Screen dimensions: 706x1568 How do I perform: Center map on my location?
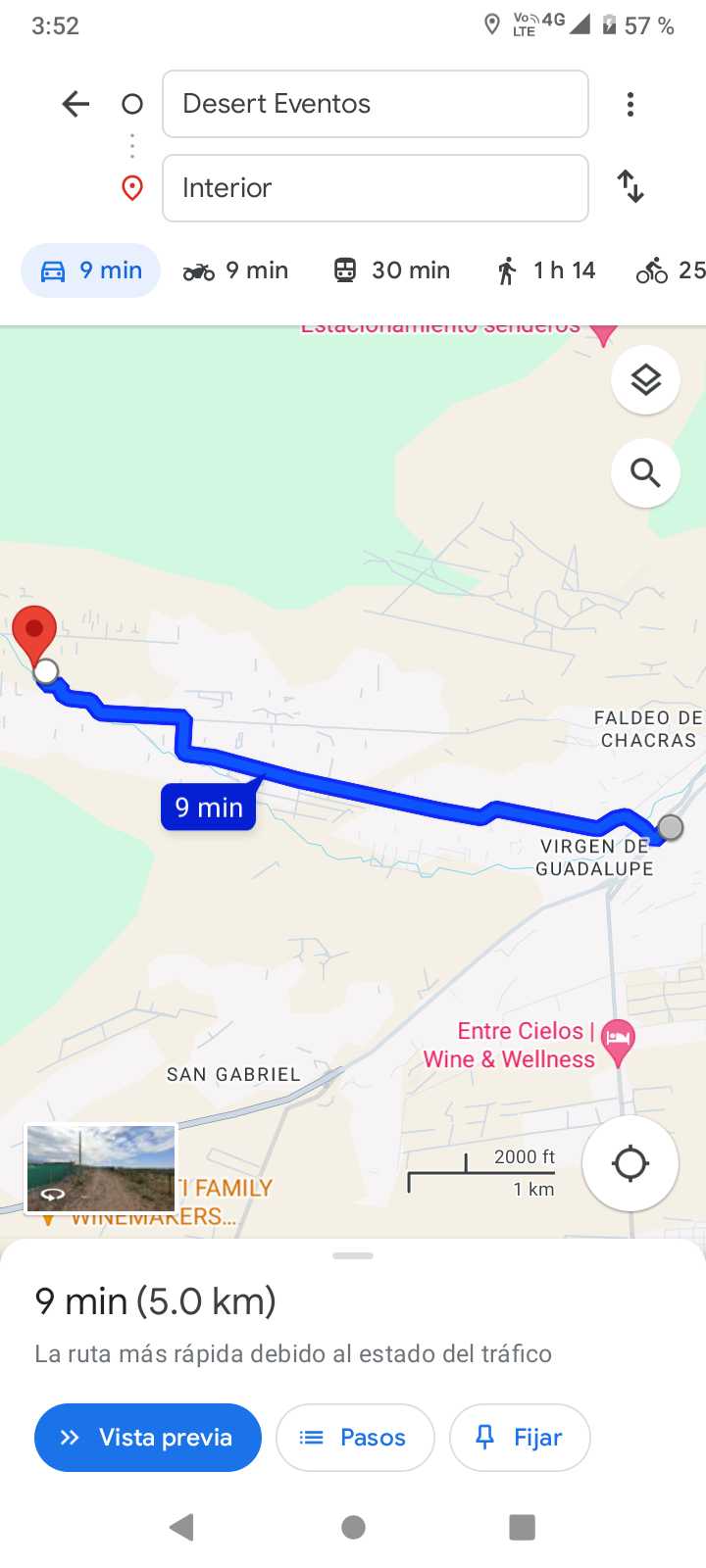pos(630,1163)
